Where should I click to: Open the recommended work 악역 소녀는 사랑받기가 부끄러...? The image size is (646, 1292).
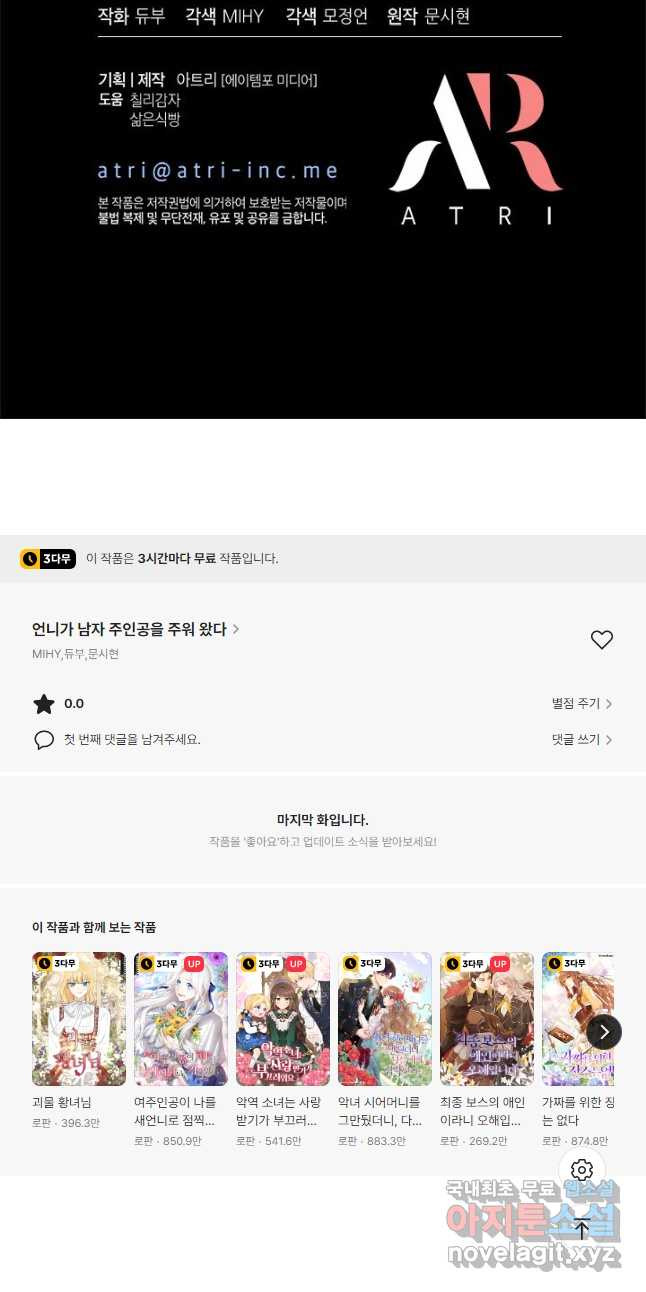(x=283, y=1019)
